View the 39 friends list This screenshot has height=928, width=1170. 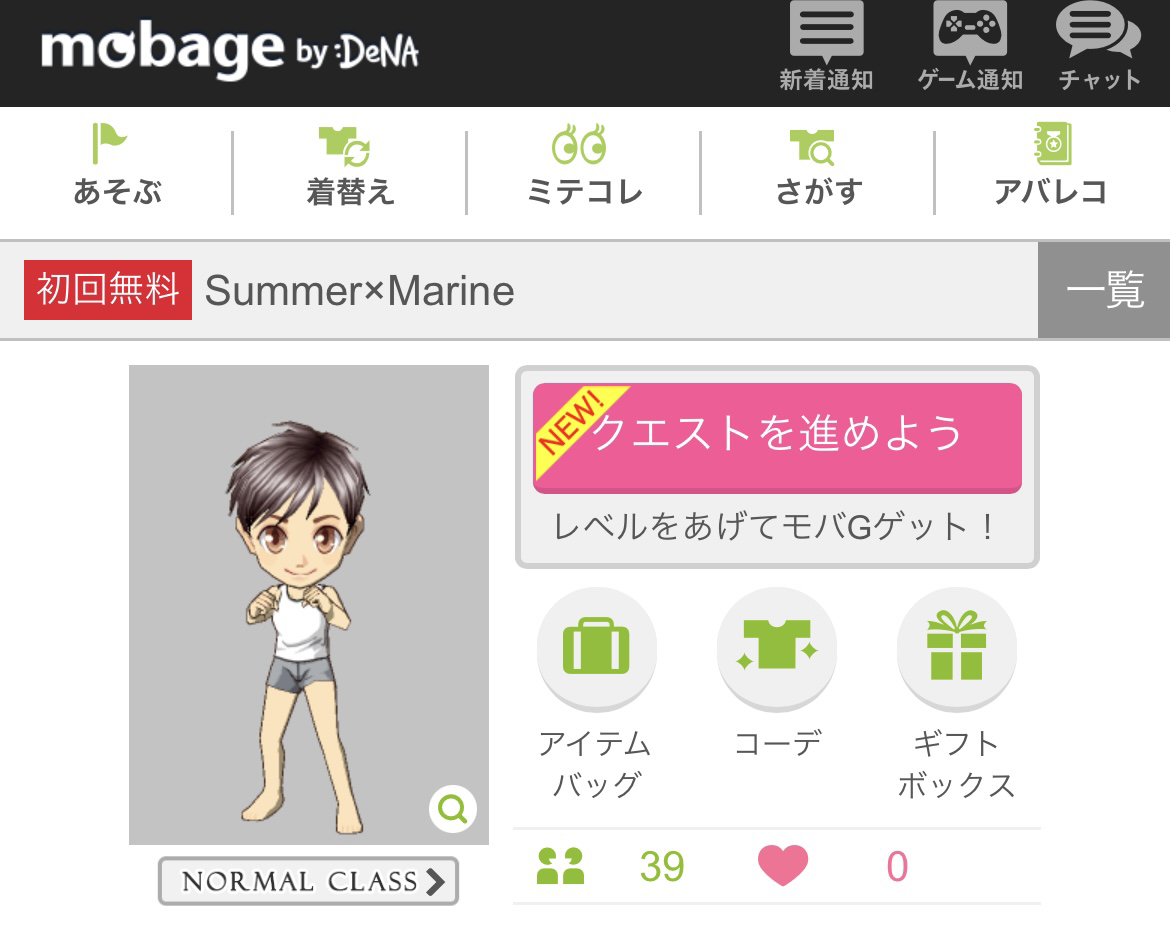[x=612, y=866]
